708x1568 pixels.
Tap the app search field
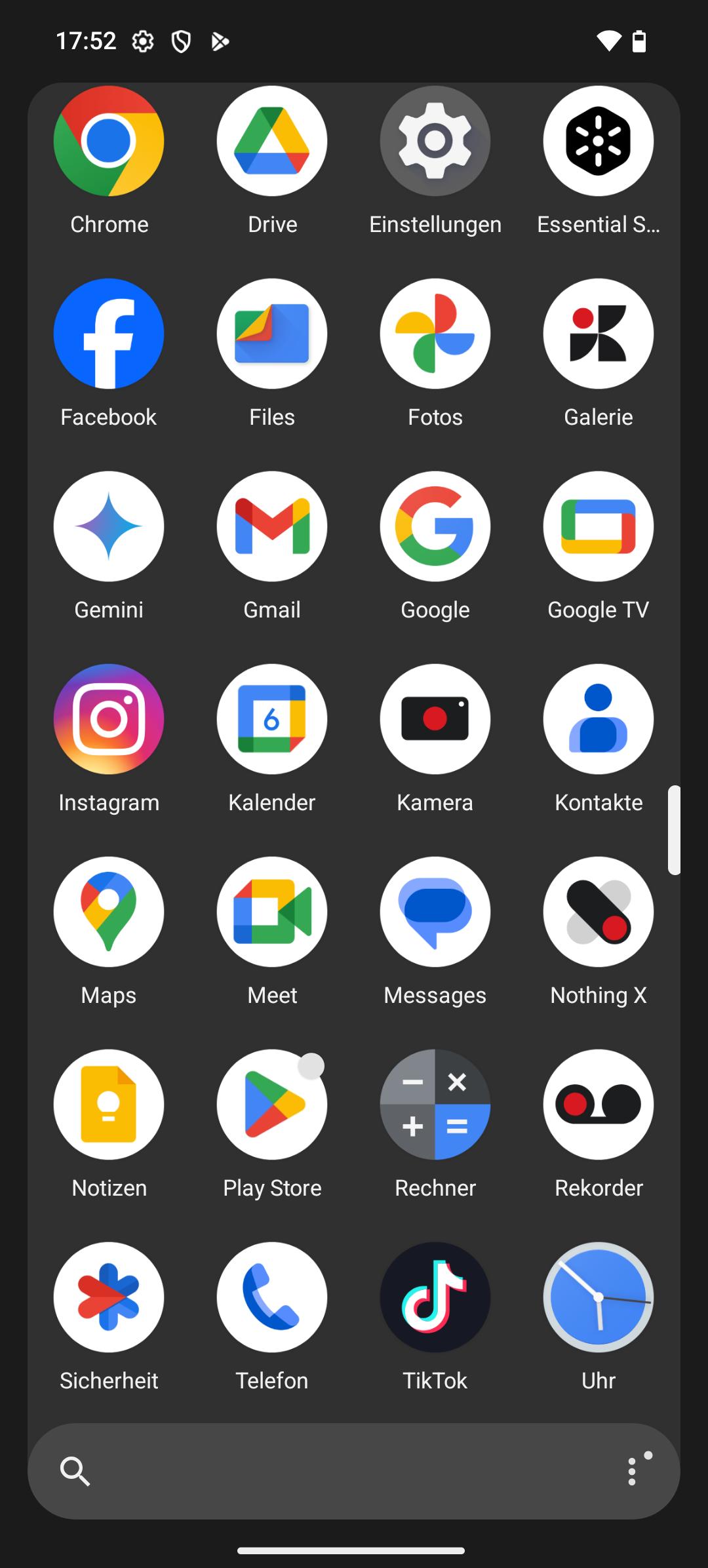(x=328, y=1472)
